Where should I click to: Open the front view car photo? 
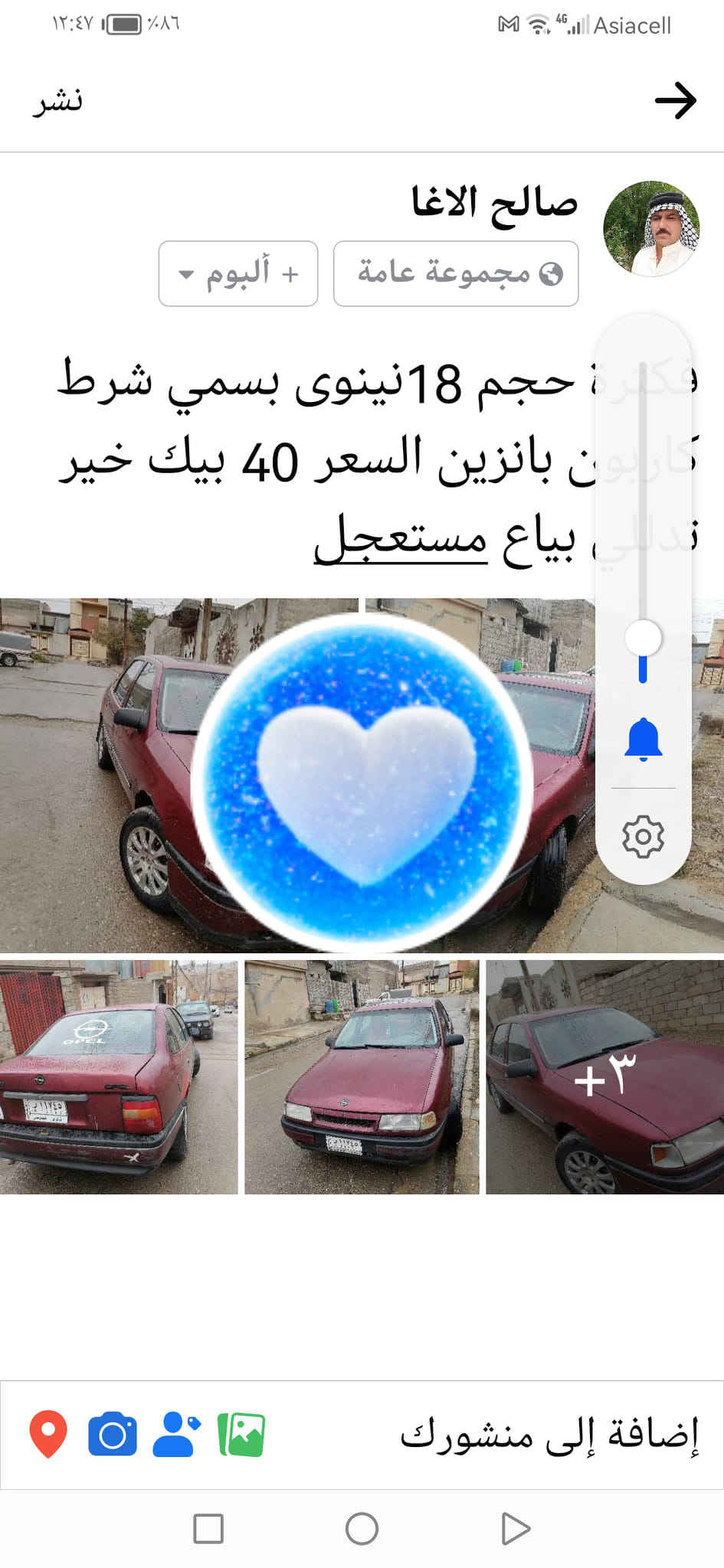362,1076
